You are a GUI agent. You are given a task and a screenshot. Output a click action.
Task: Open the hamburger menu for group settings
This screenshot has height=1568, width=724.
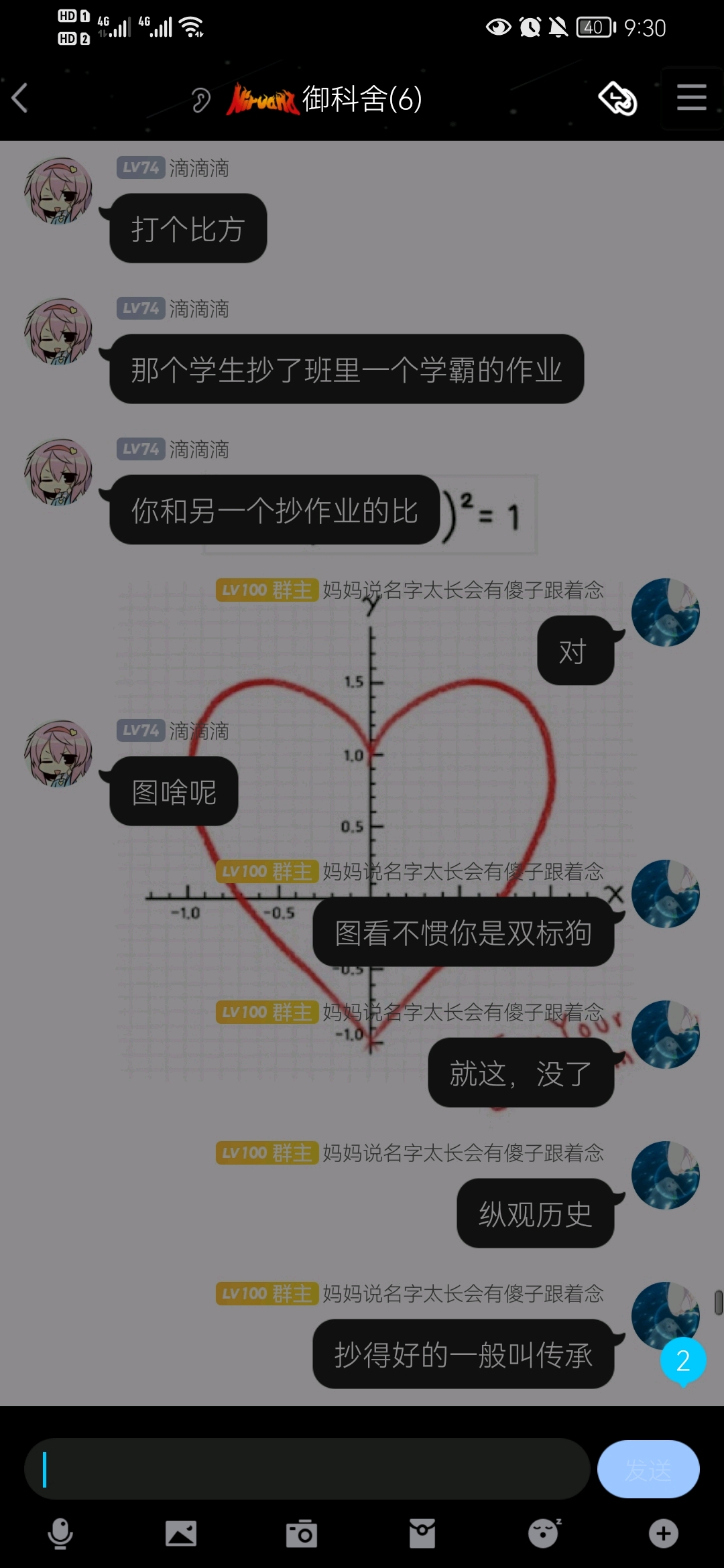pyautogui.click(x=691, y=98)
